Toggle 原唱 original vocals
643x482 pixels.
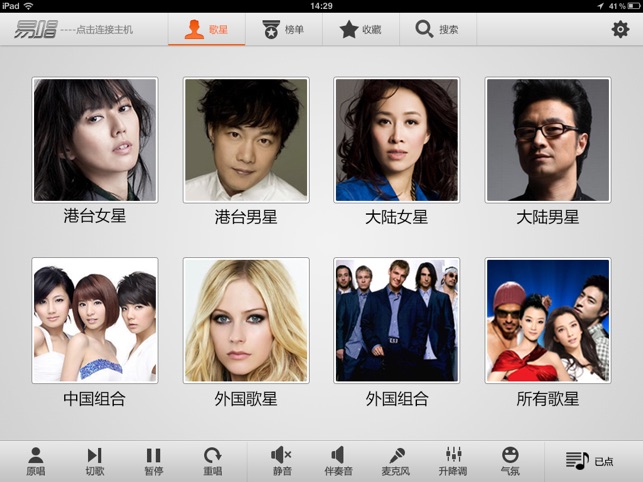(x=36, y=461)
